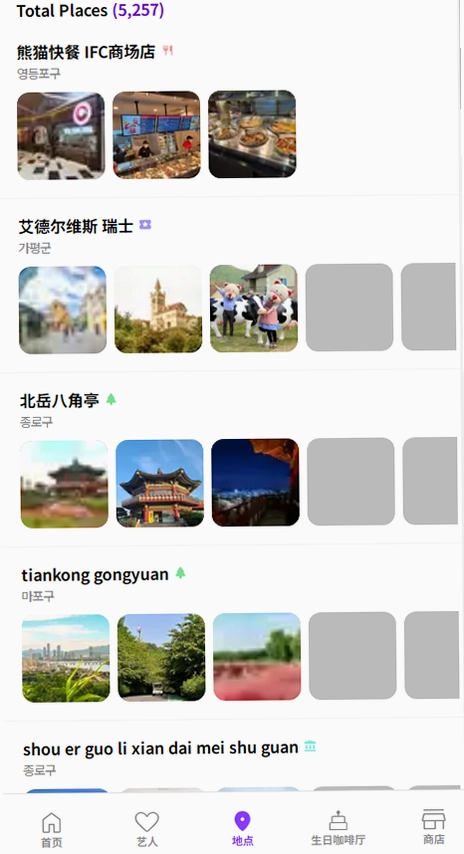Open the tiankong gongyuan place entry
Image resolution: width=464 pixels, height=854 pixels.
(x=95, y=575)
